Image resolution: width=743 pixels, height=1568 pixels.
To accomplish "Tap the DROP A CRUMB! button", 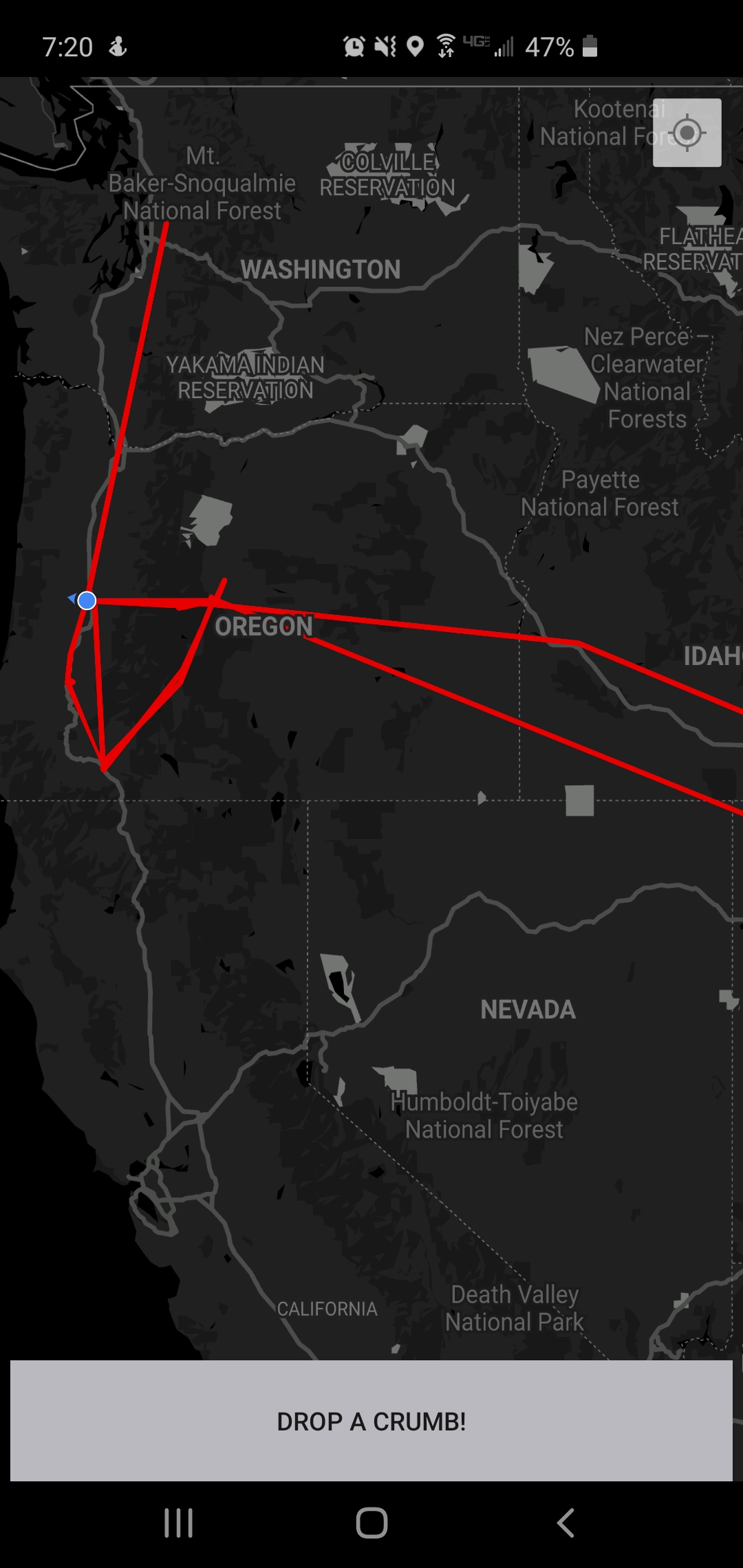I will (x=371, y=1421).
